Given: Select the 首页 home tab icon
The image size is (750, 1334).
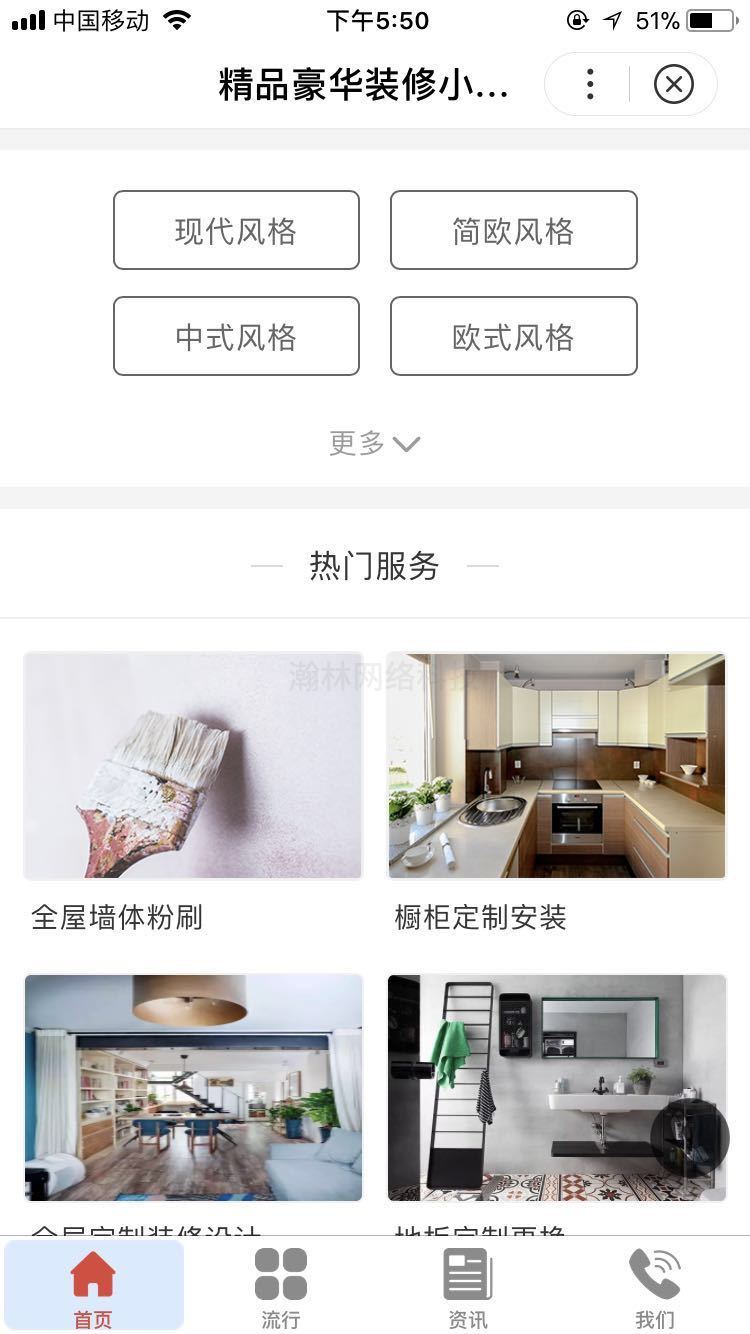Looking at the screenshot, I should [92, 1274].
